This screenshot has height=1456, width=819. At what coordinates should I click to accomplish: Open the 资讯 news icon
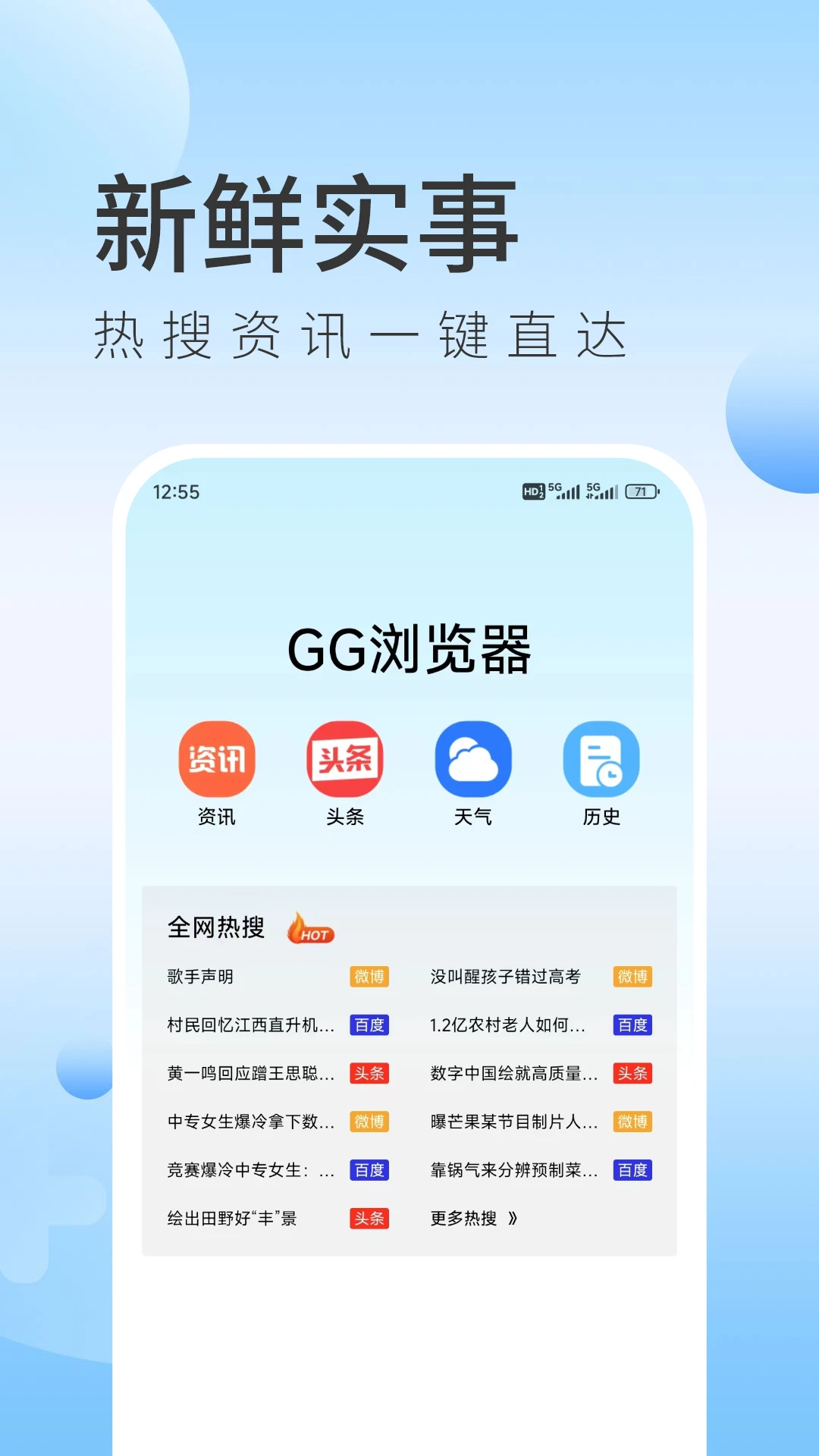click(x=218, y=758)
